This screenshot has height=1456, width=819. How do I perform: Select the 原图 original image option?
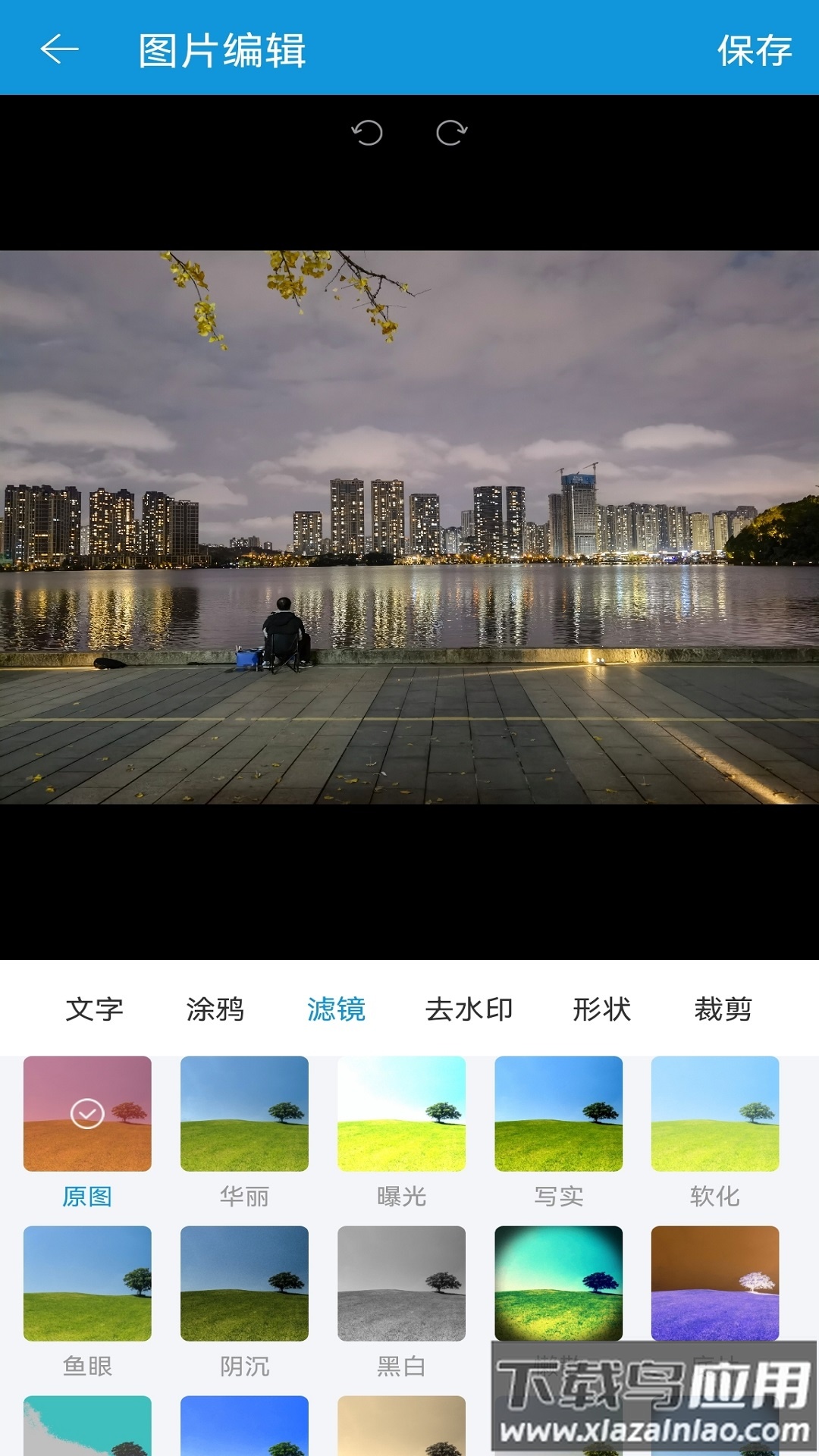click(88, 1112)
